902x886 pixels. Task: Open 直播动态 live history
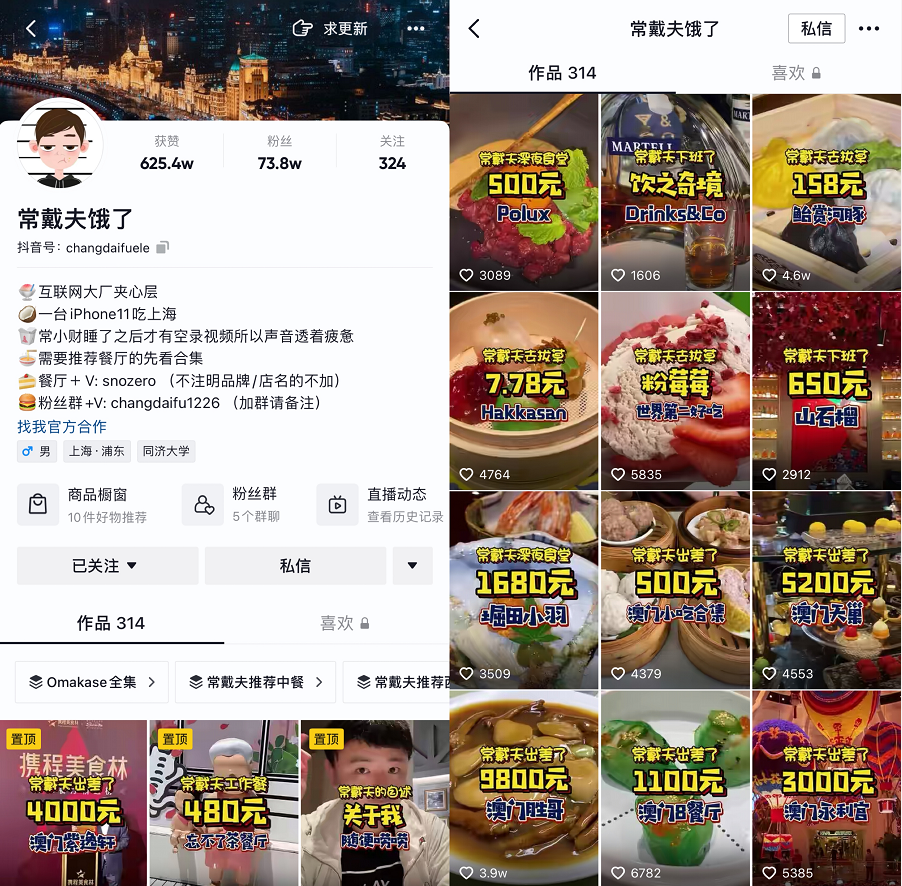pos(382,504)
